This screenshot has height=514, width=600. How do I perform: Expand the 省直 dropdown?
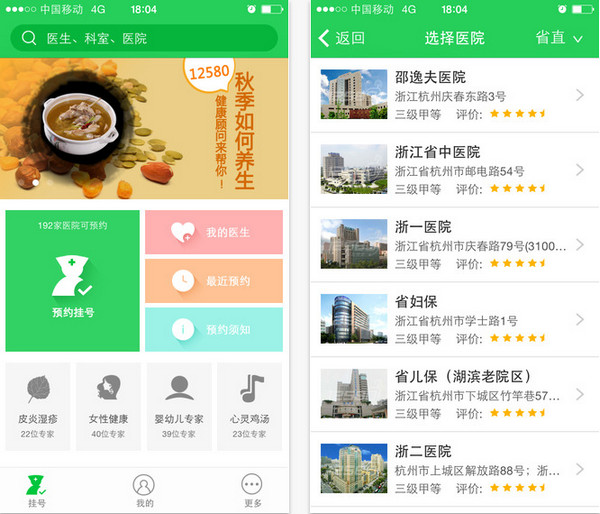(559, 38)
